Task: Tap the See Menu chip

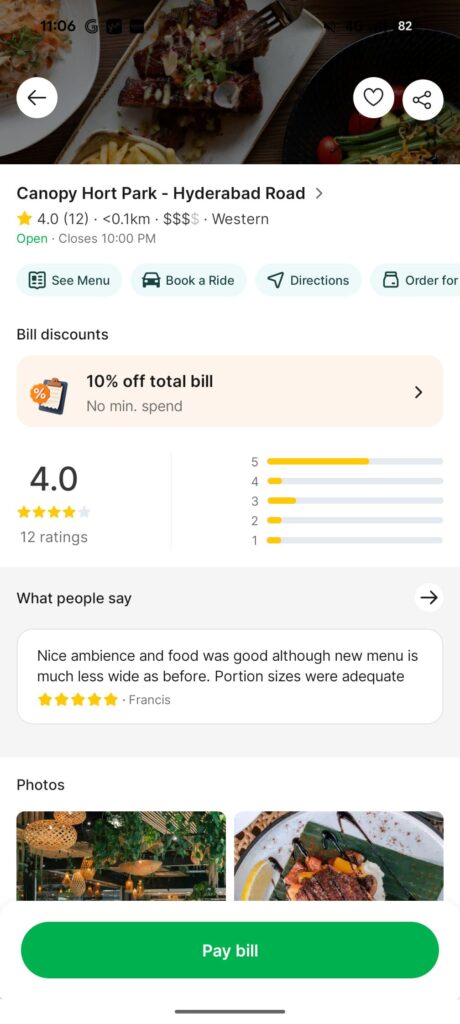Action: point(69,280)
